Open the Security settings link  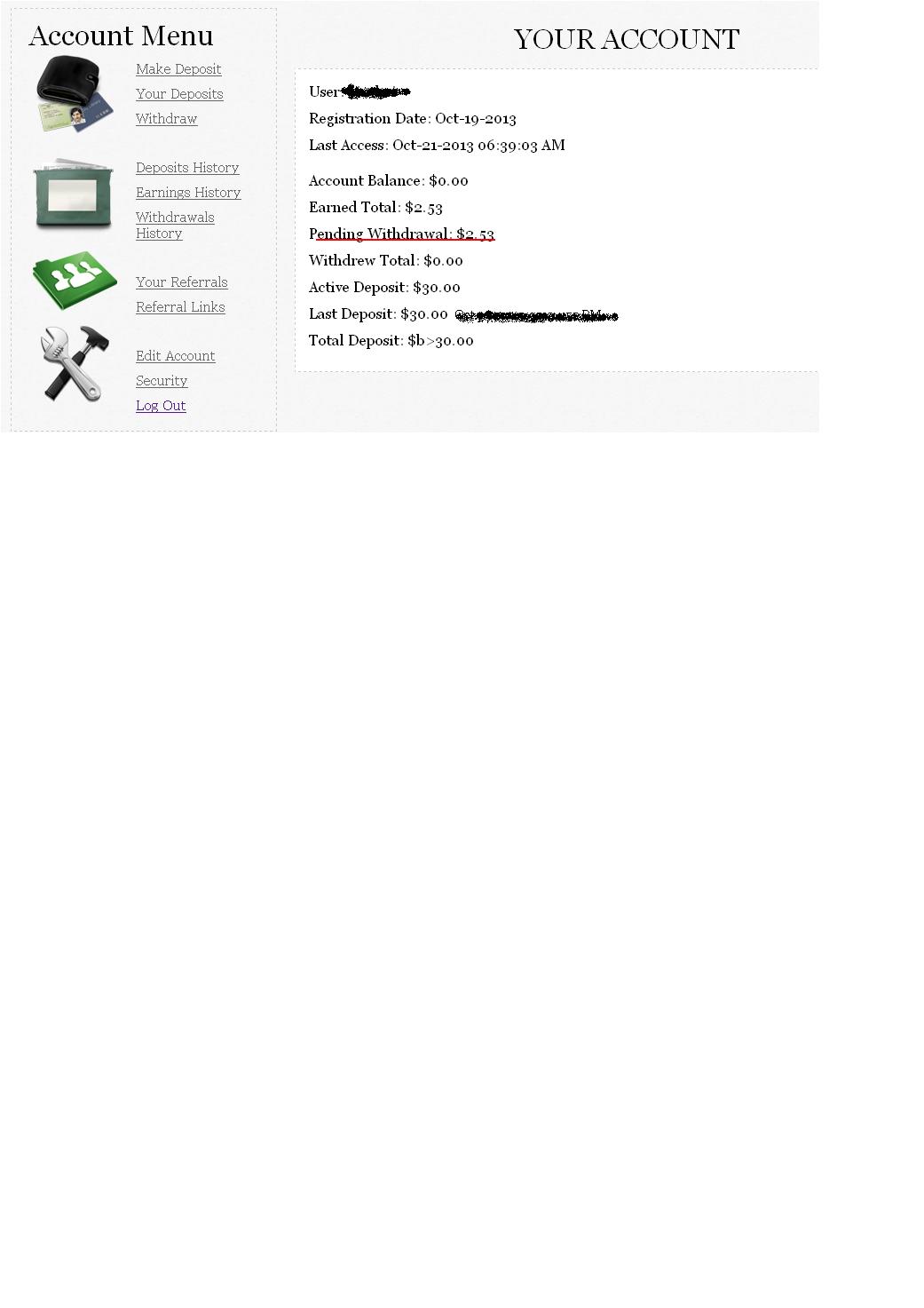(x=162, y=381)
